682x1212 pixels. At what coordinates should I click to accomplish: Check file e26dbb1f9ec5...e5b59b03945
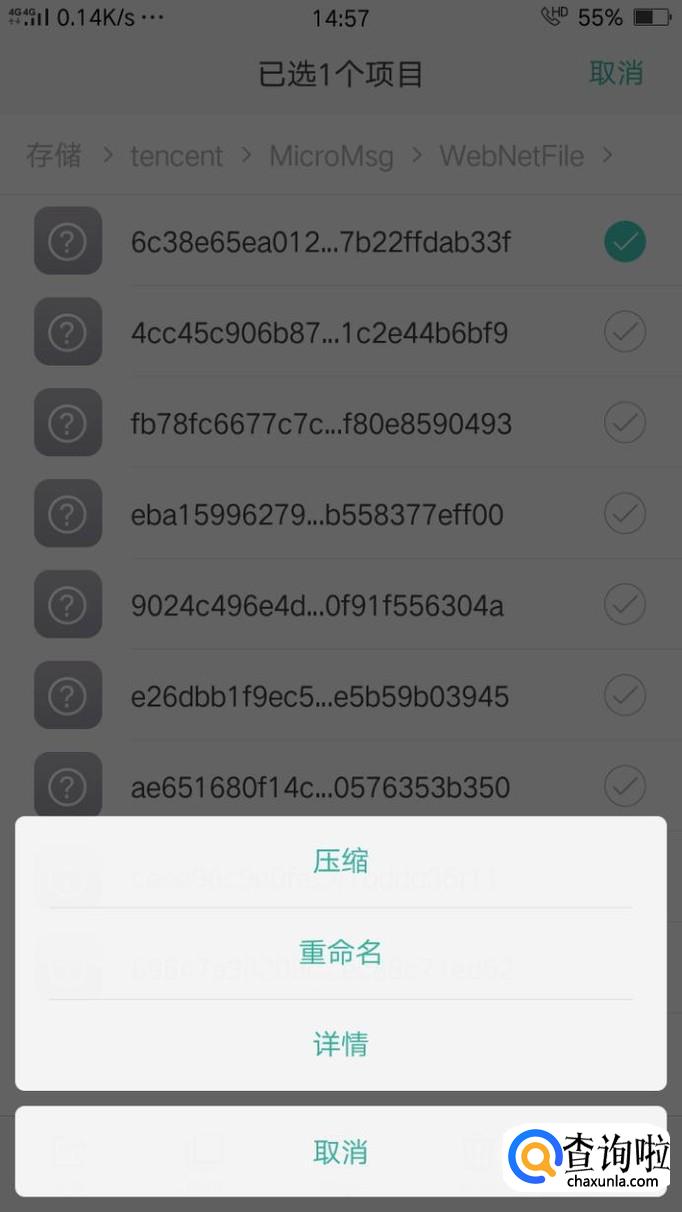[625, 696]
